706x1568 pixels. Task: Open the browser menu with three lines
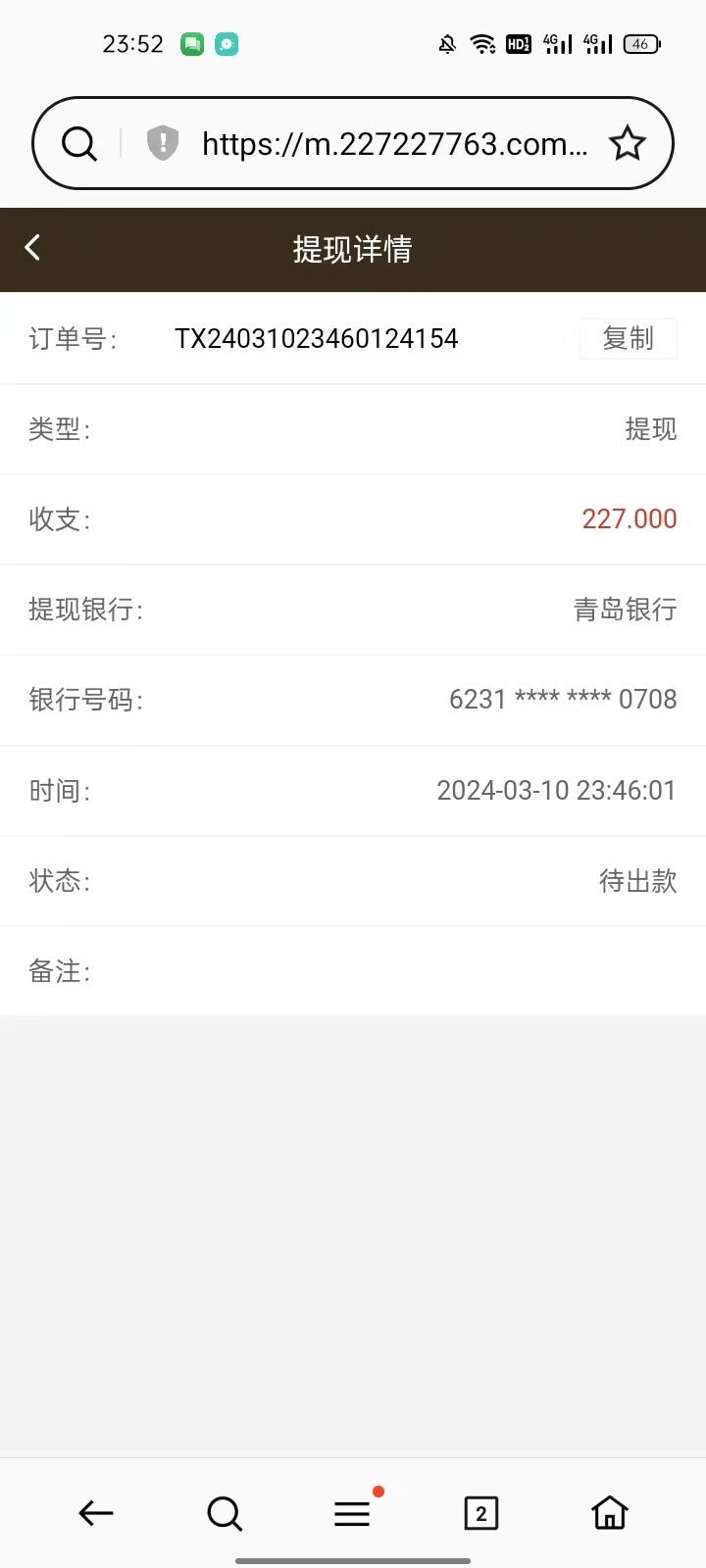point(352,1514)
